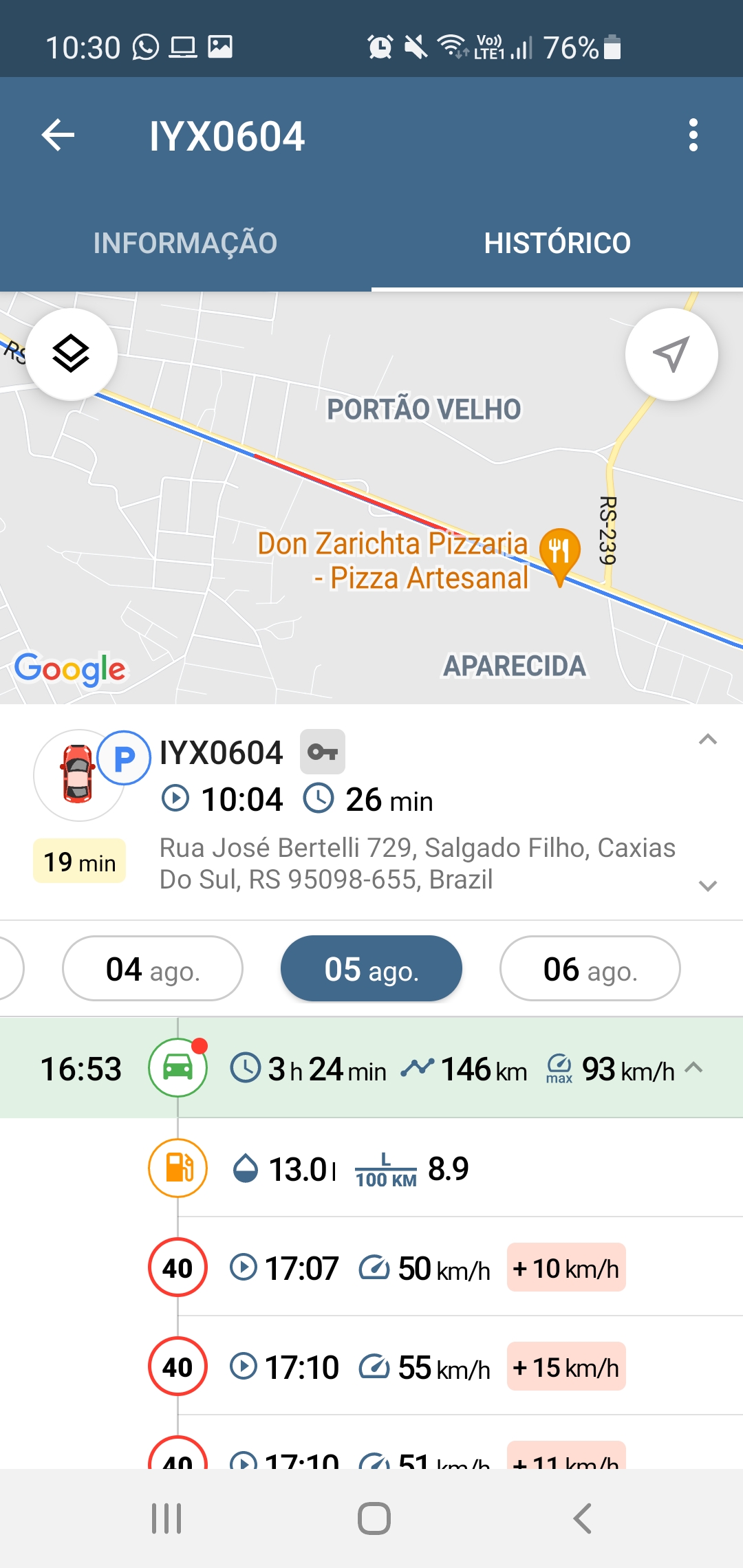The width and height of the screenshot is (743, 1568).
Task: Switch to the INFORMAÇÃO tab
Action: [x=185, y=243]
